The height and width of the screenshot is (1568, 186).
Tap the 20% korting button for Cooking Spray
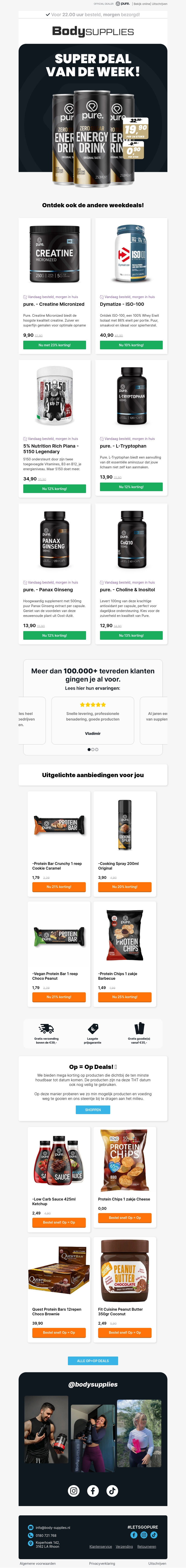[x=125, y=887]
